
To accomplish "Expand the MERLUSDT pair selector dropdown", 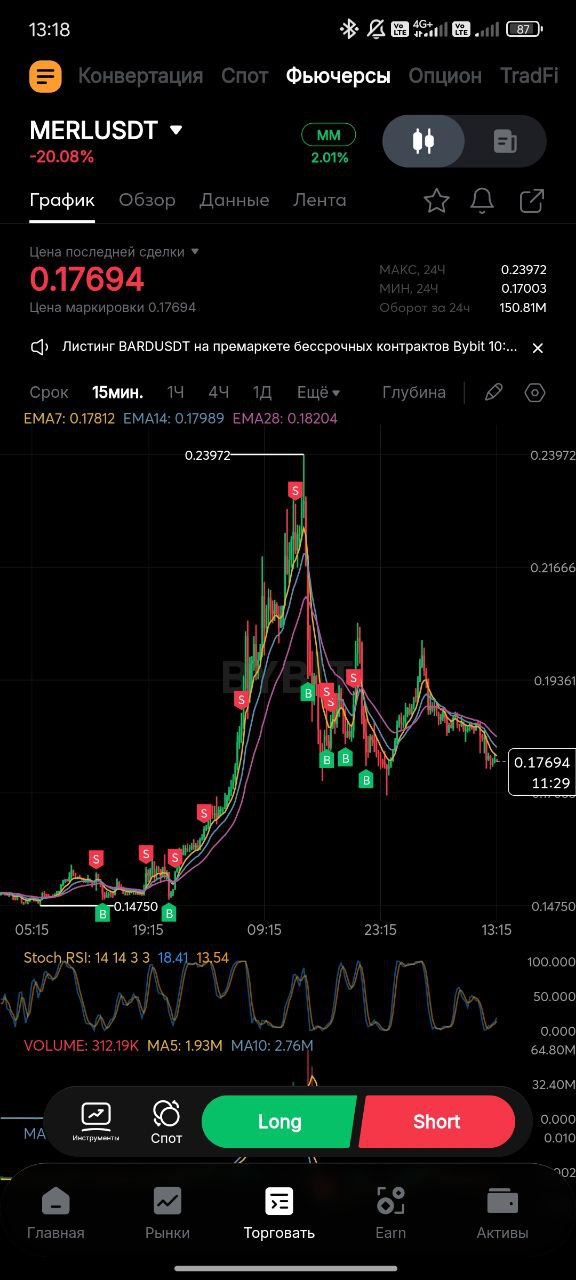I will (177, 130).
